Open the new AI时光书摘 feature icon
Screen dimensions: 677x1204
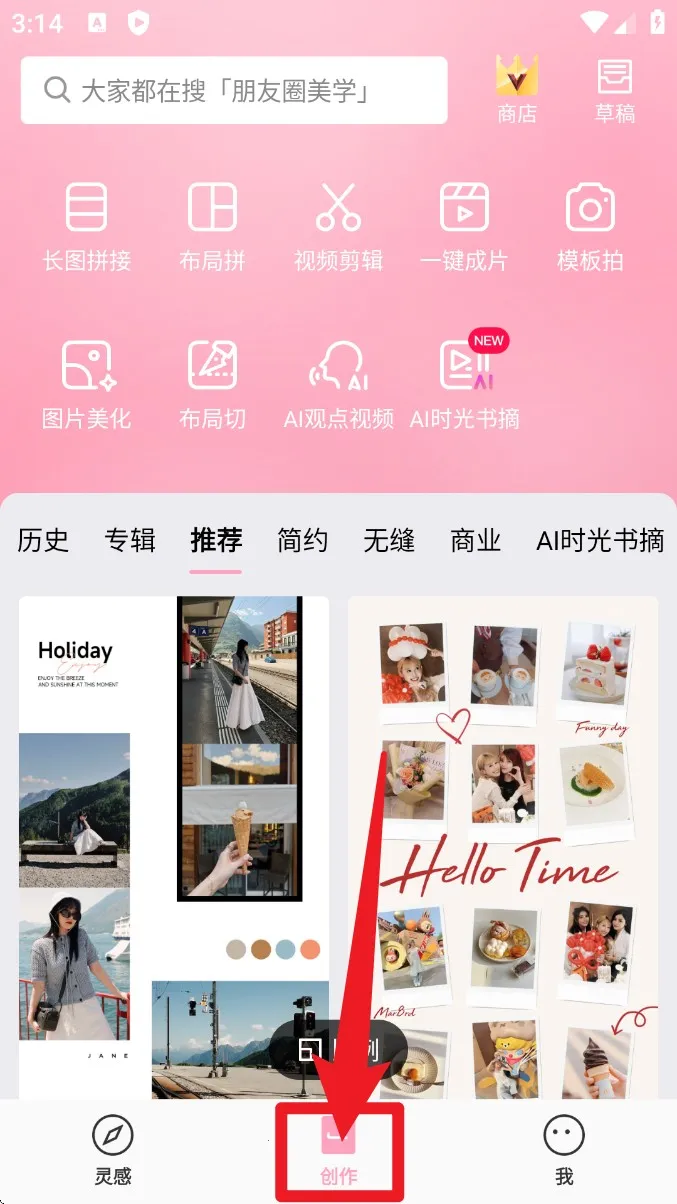464,384
